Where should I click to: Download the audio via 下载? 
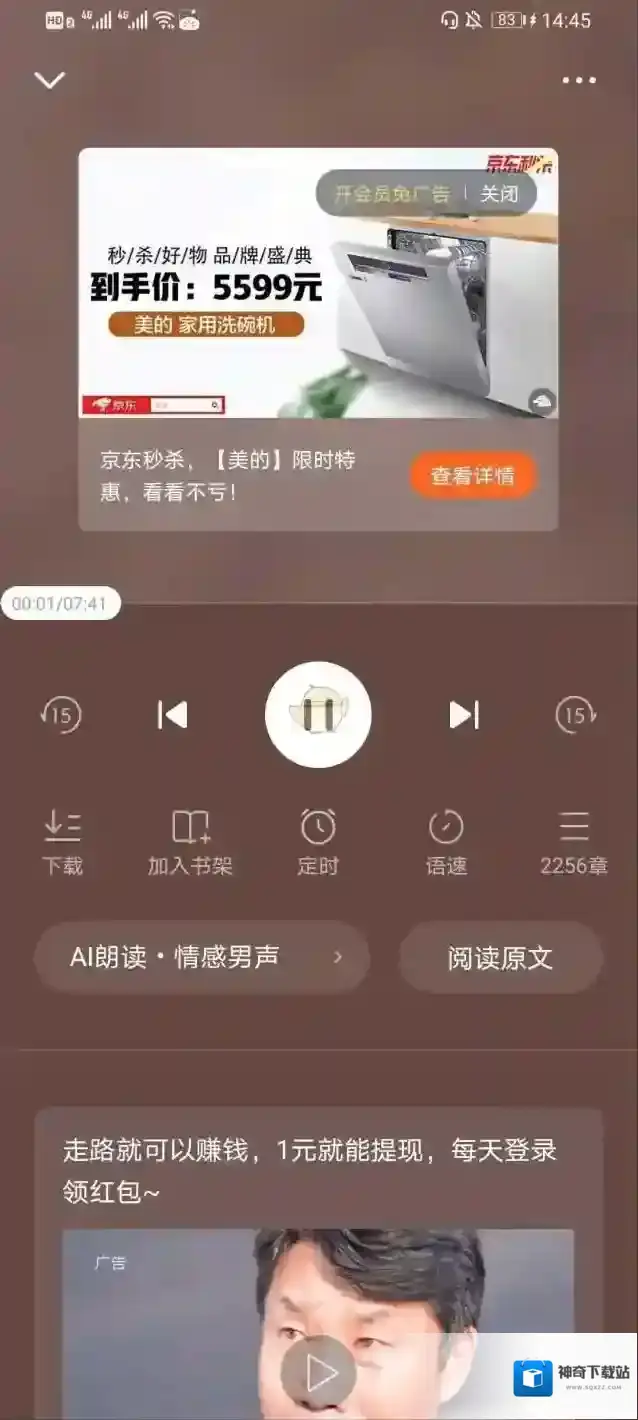[62, 843]
